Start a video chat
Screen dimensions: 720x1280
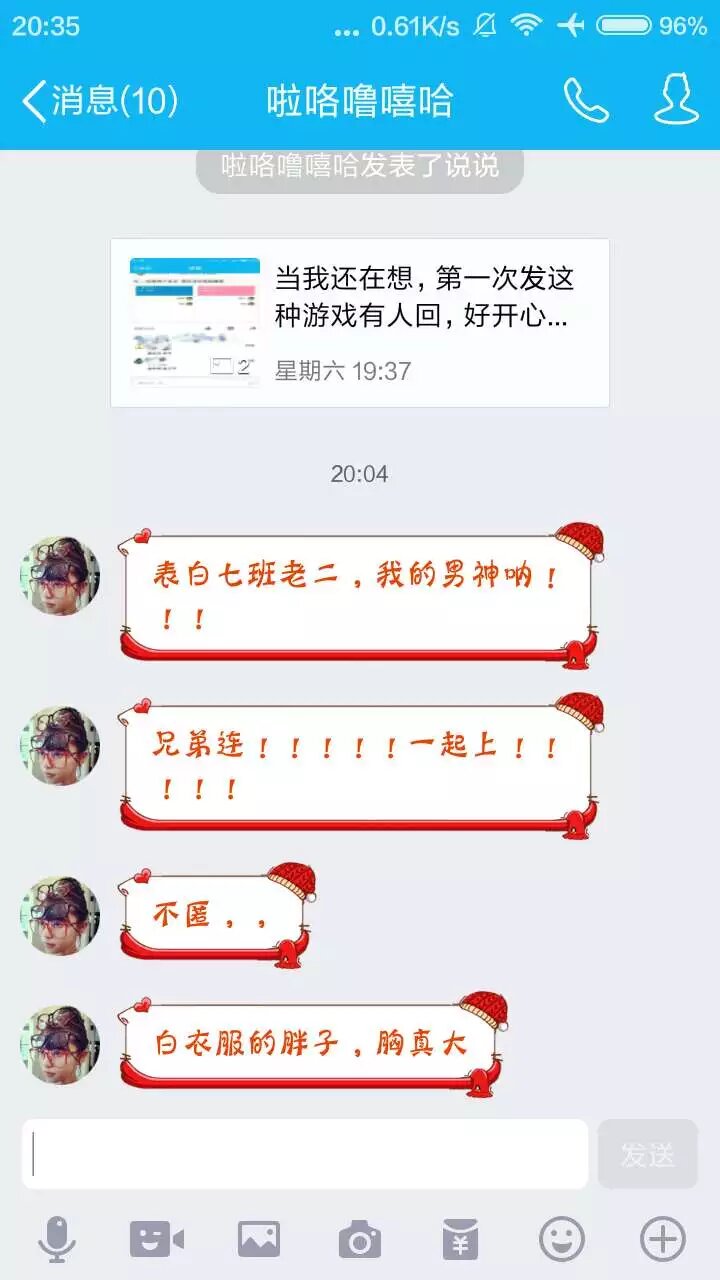click(157, 1240)
